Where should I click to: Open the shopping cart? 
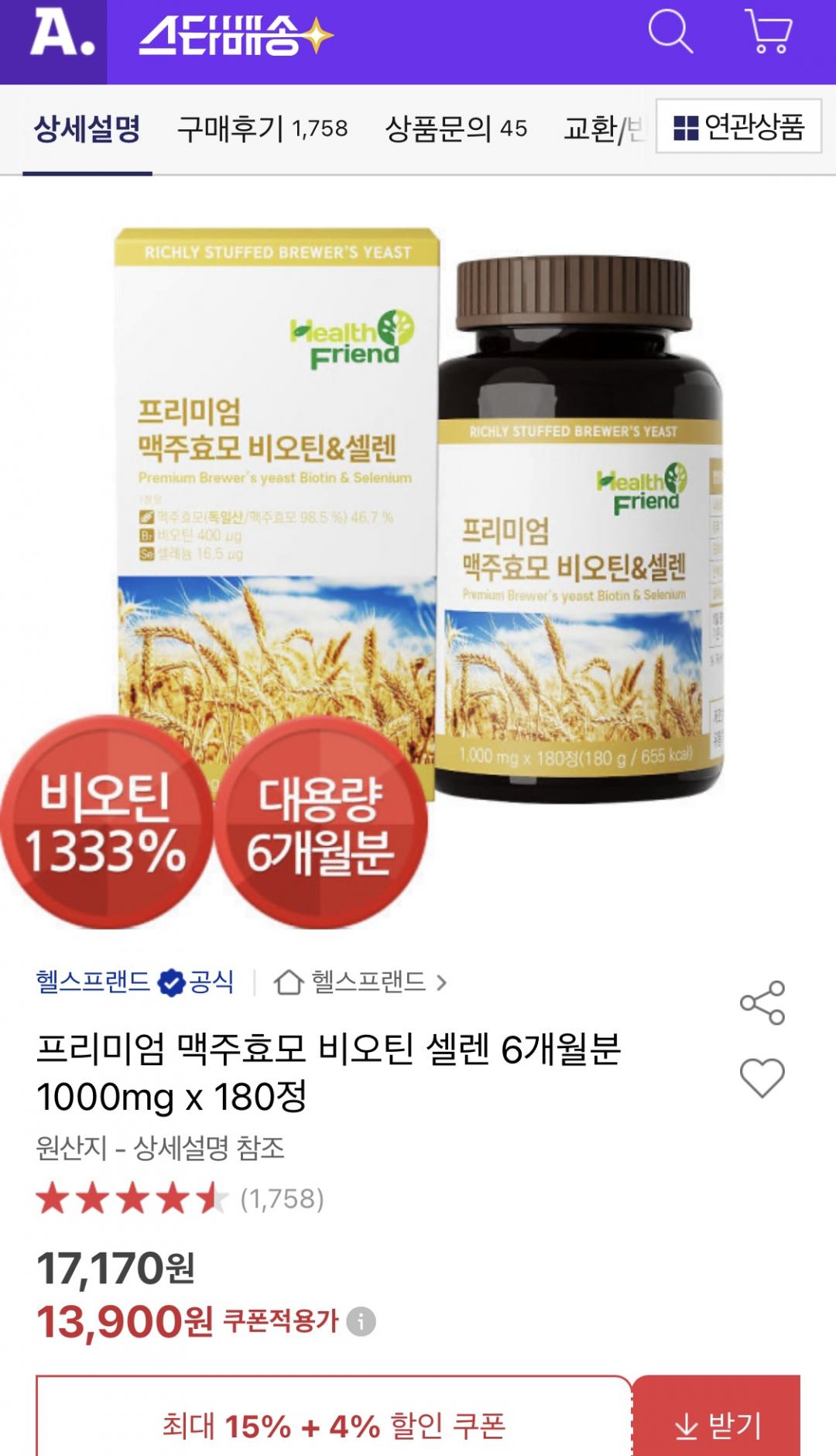768,33
